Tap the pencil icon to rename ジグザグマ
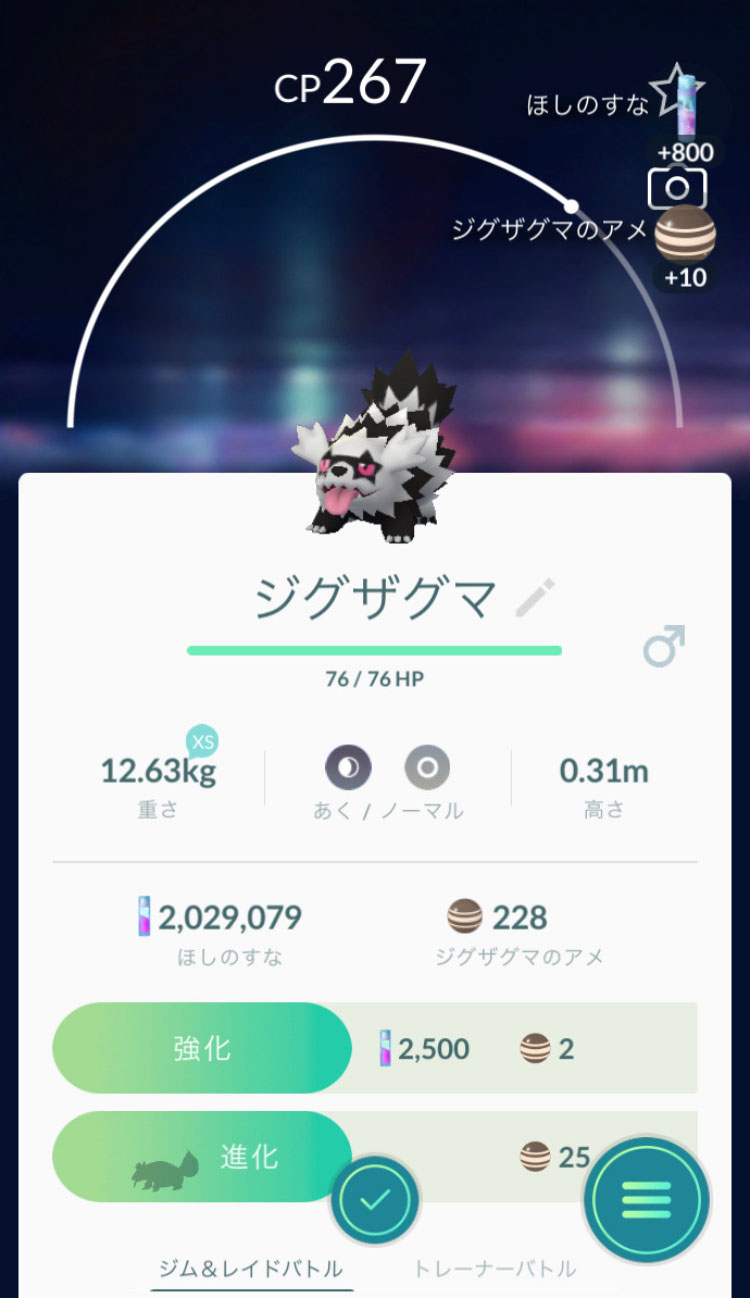This screenshot has width=750, height=1298. tap(534, 598)
